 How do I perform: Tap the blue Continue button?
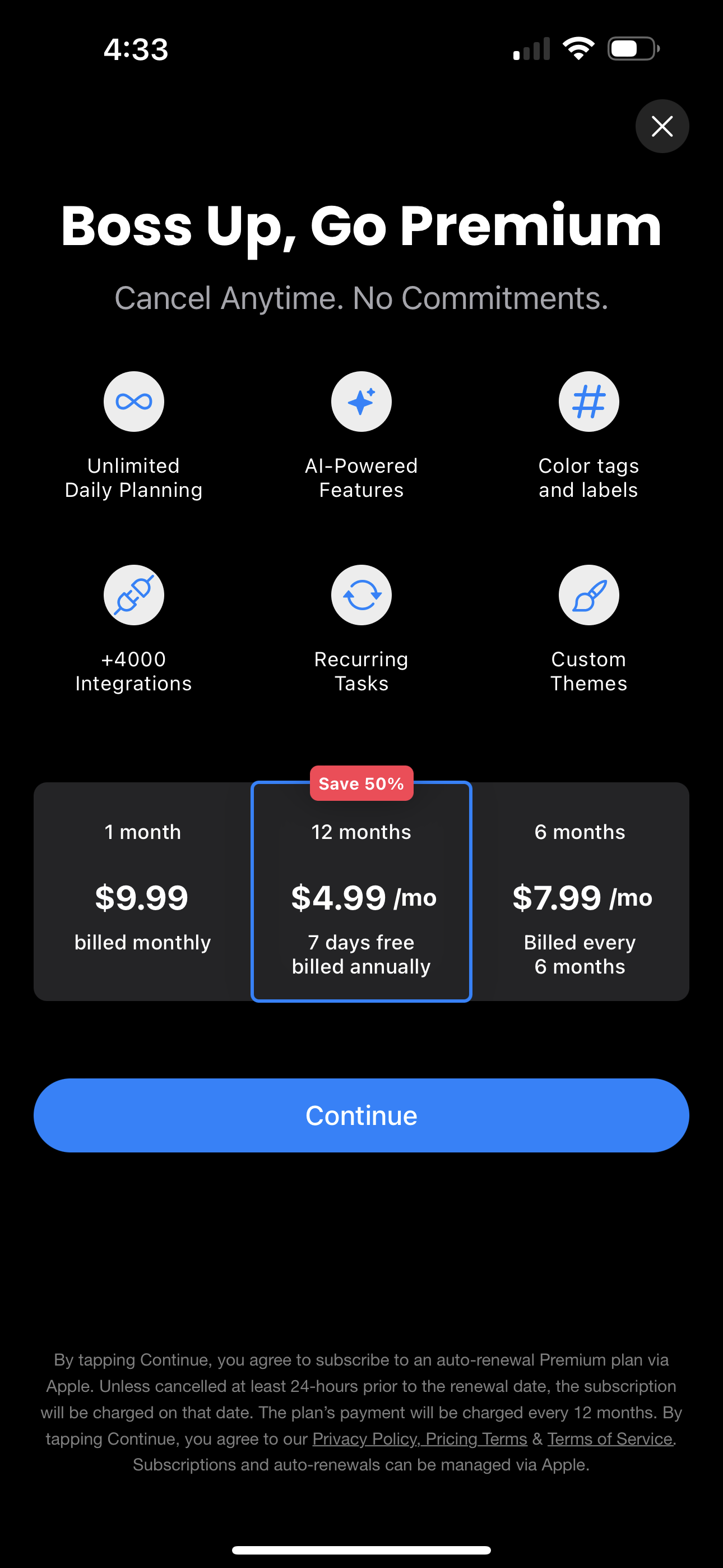(361, 1115)
